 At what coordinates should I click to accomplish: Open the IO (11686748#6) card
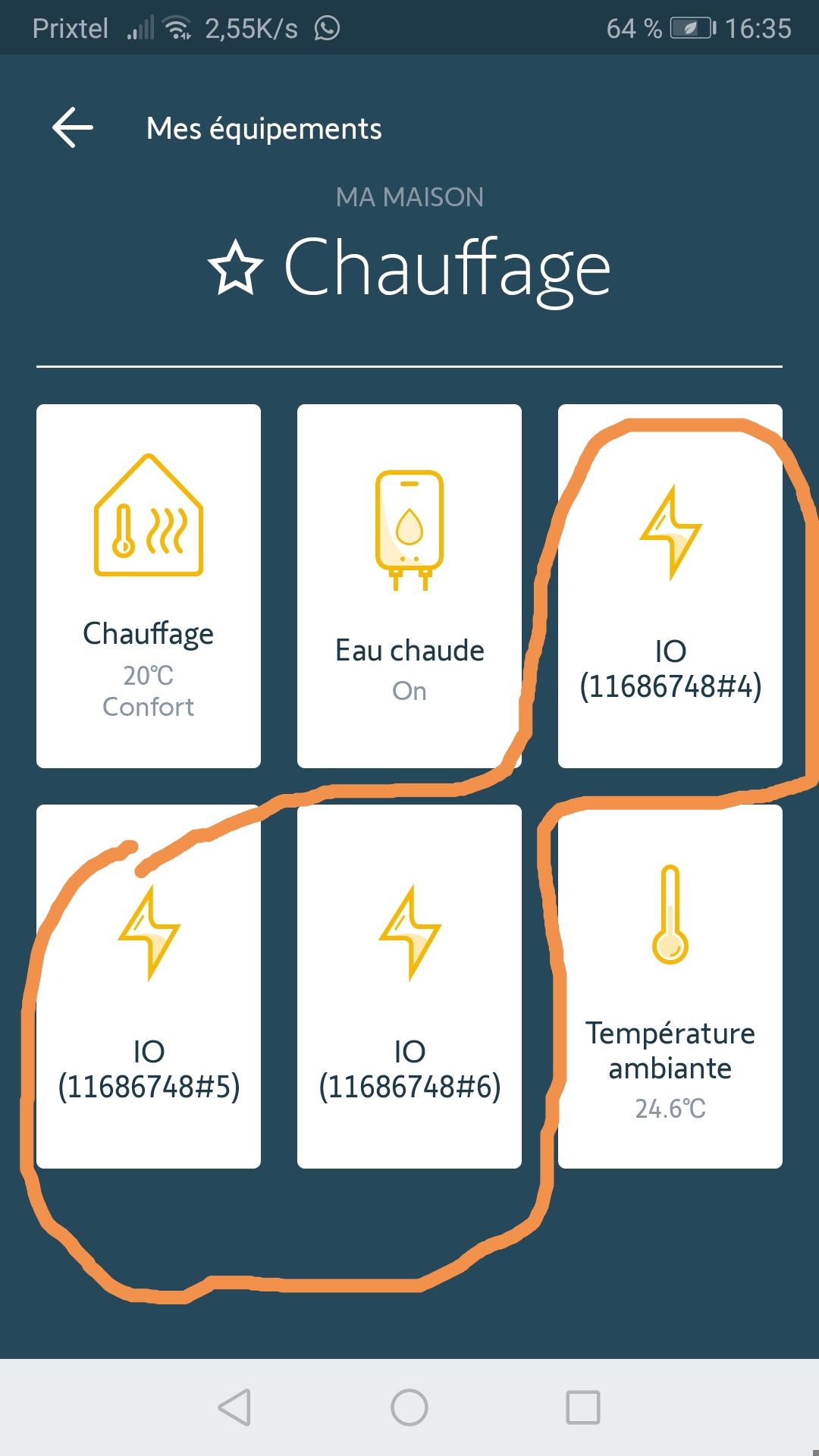409,987
